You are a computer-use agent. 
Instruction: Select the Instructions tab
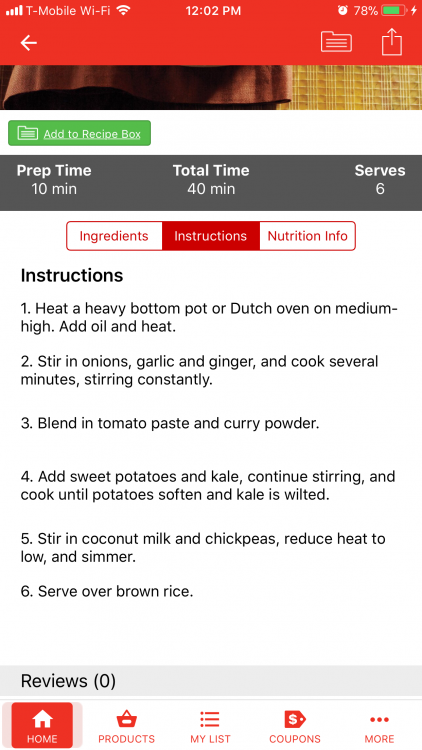pos(211,236)
